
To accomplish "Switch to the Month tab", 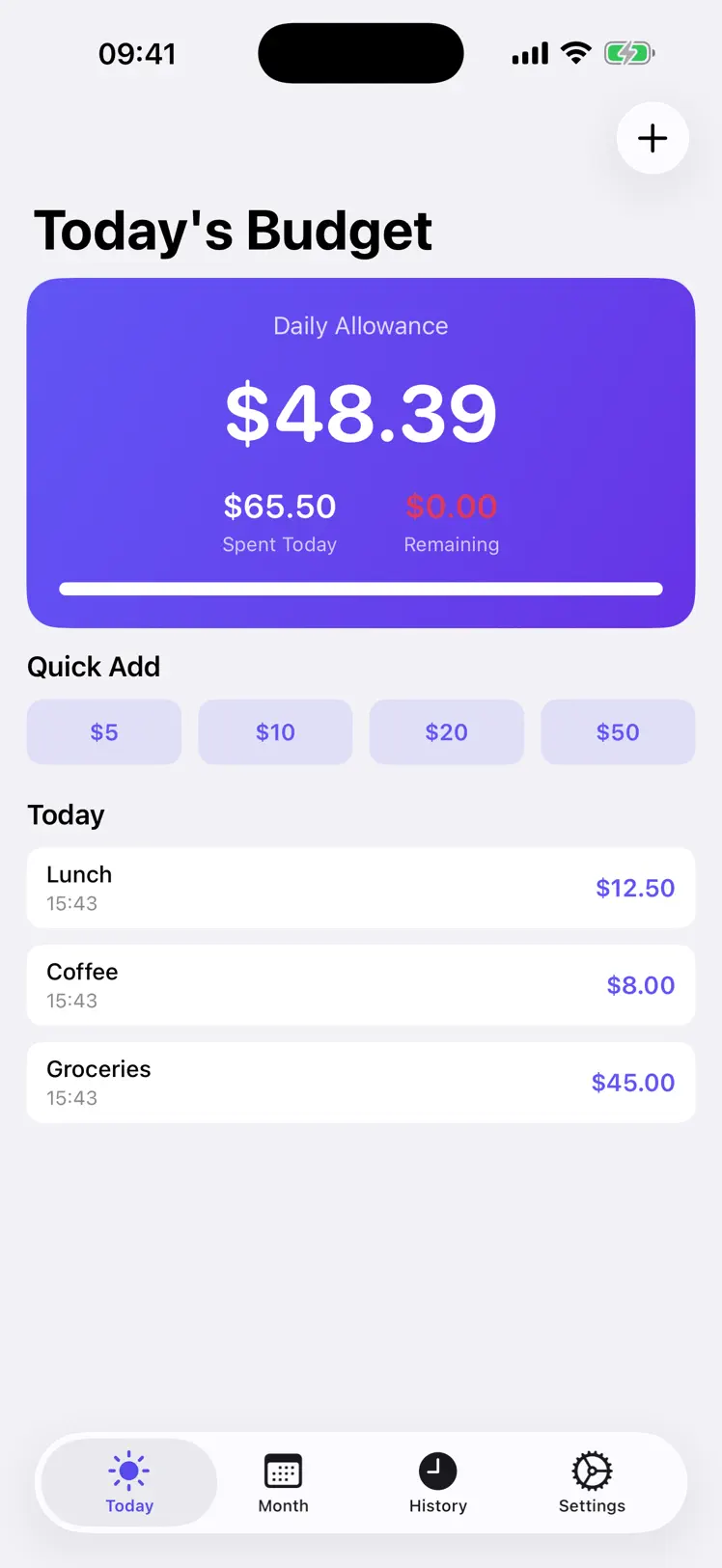I will 283,1483.
